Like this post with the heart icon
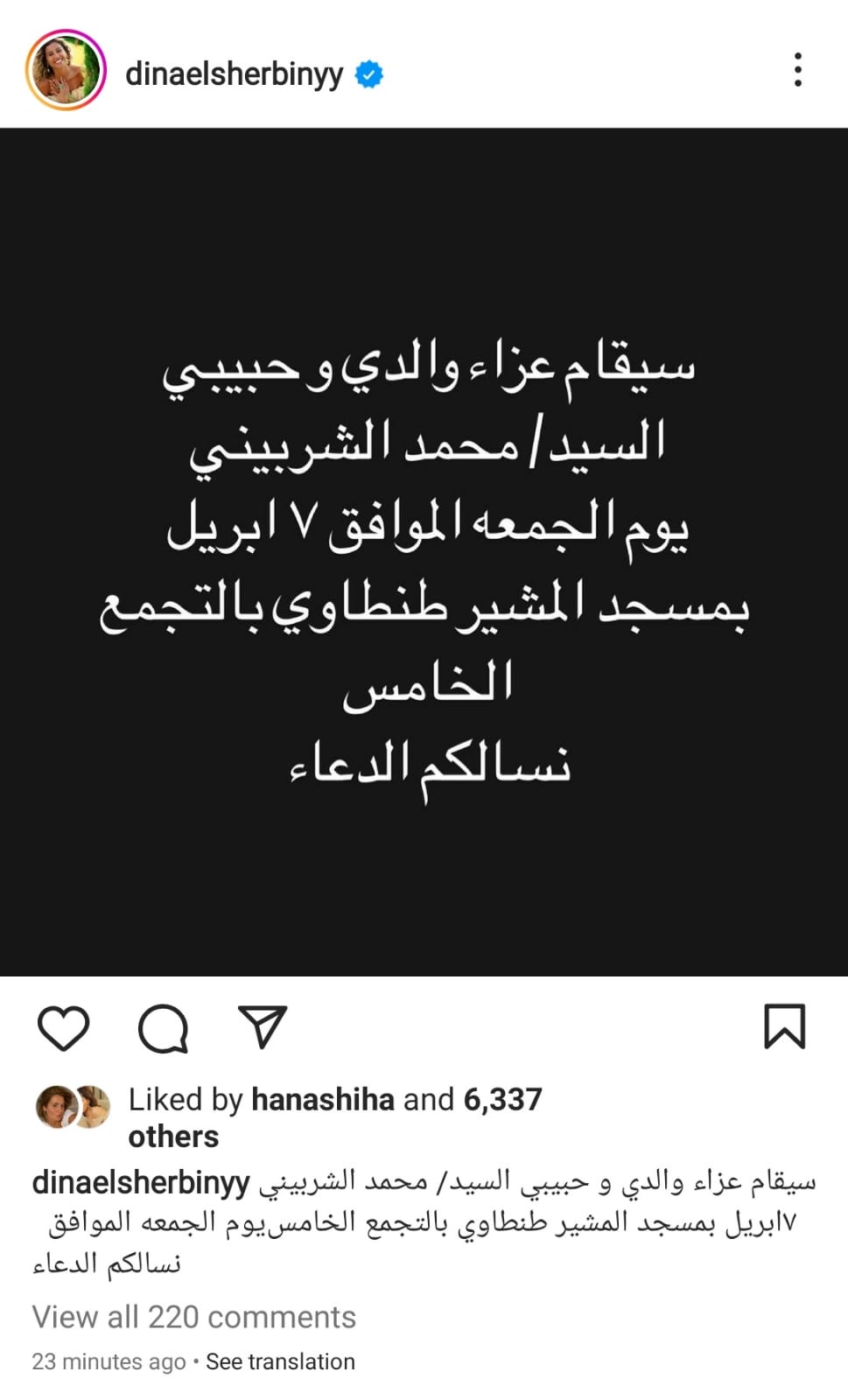The width and height of the screenshot is (848, 1400). (x=64, y=1027)
